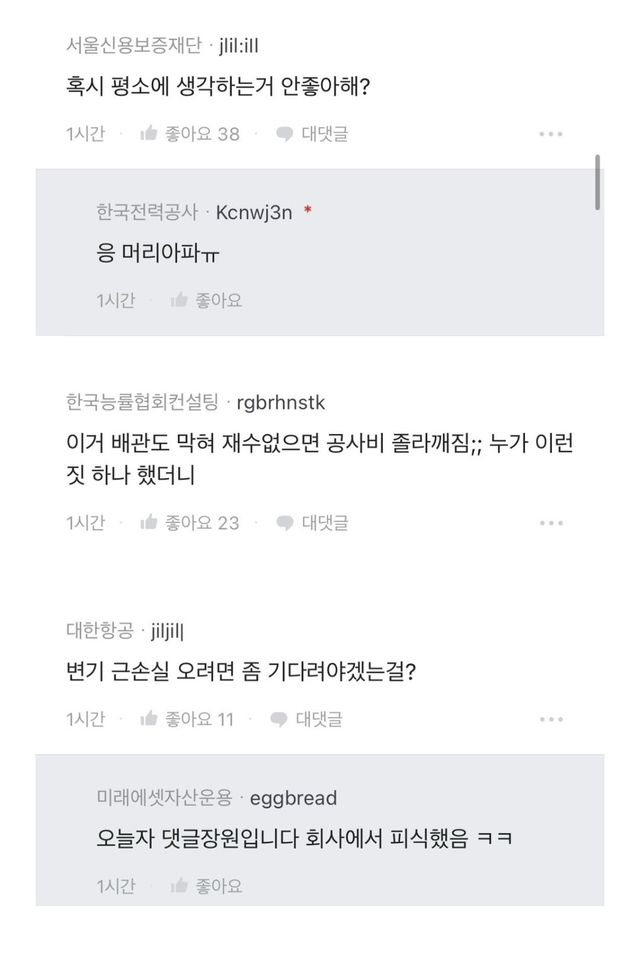Reply to the rgbrhnstk comment
The image size is (640, 953).
tap(312, 522)
